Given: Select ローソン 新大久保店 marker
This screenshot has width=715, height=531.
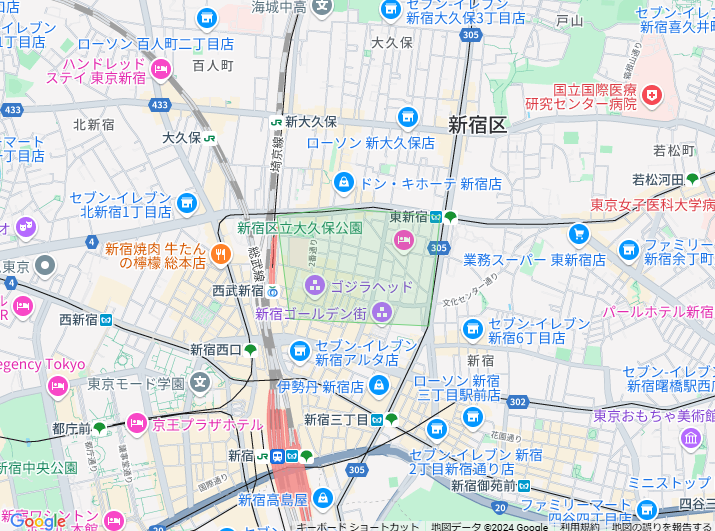Looking at the screenshot, I should (406, 117).
